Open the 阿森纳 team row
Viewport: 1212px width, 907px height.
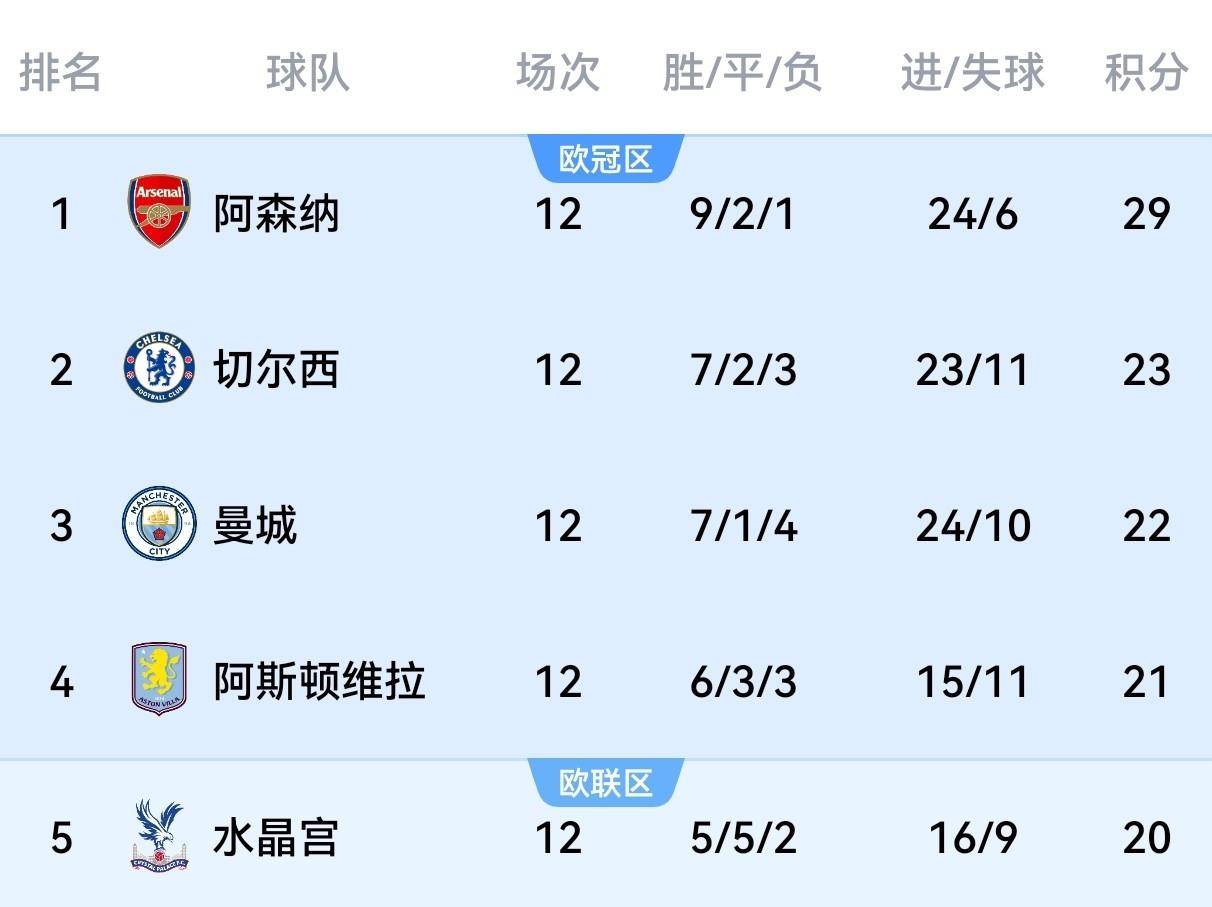[276, 213]
